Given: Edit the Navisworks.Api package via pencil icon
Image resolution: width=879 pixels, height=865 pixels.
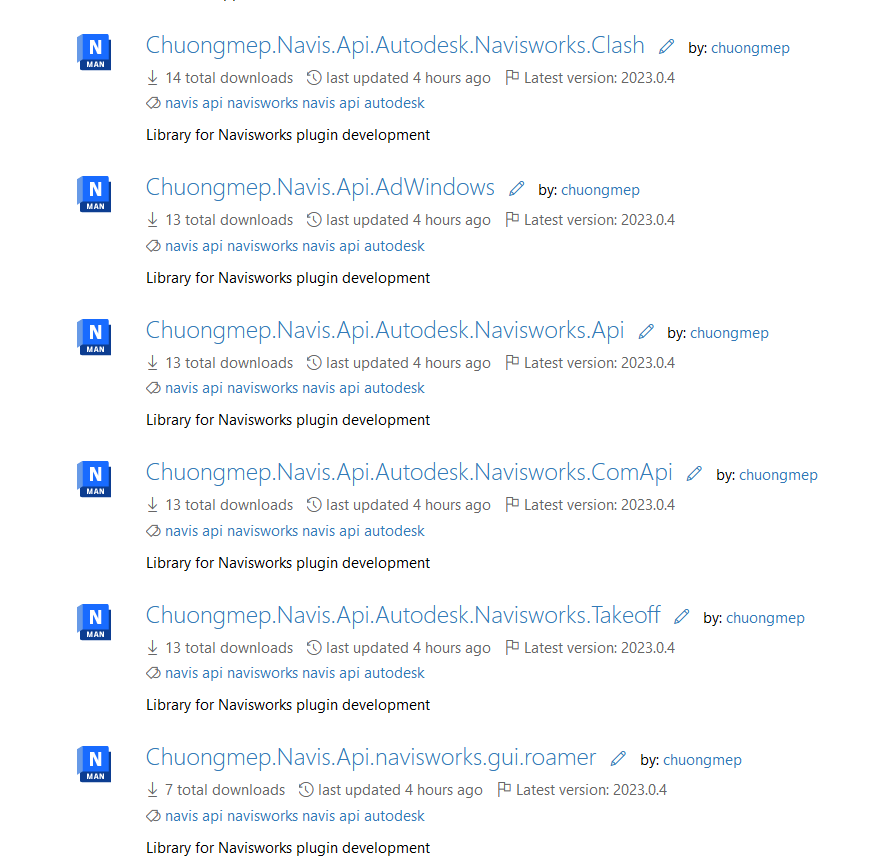Looking at the screenshot, I should (x=646, y=331).
